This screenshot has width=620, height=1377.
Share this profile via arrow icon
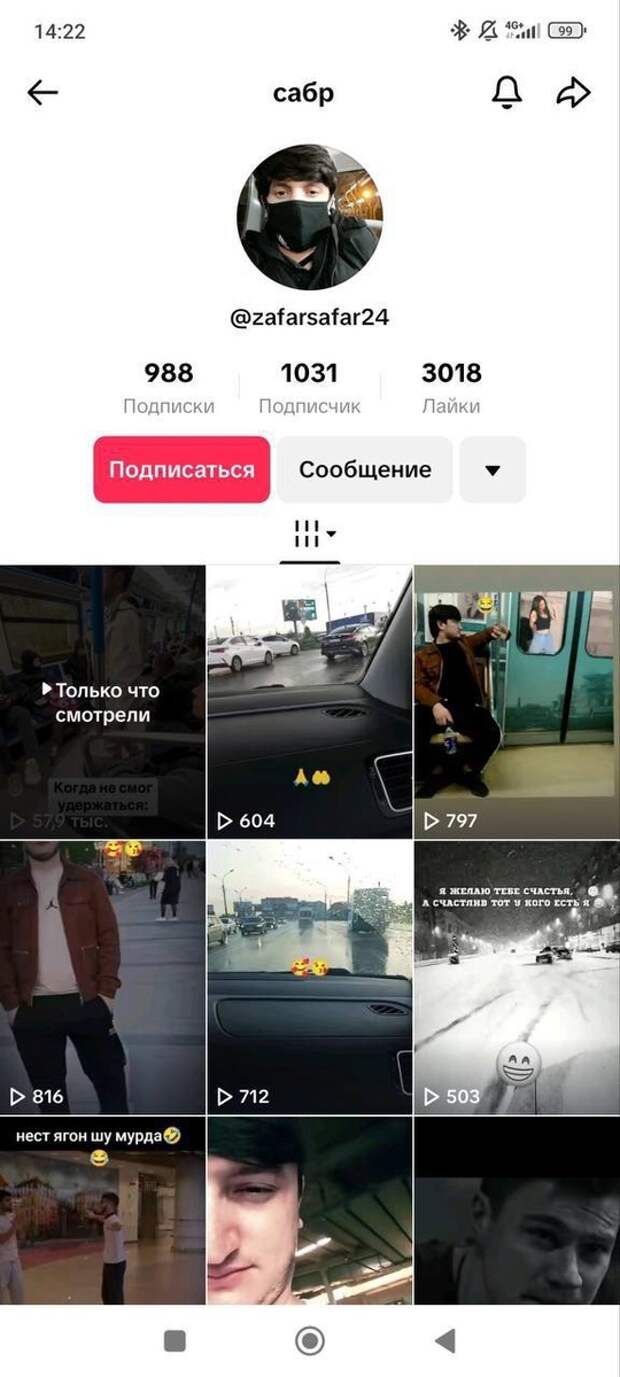(573, 93)
